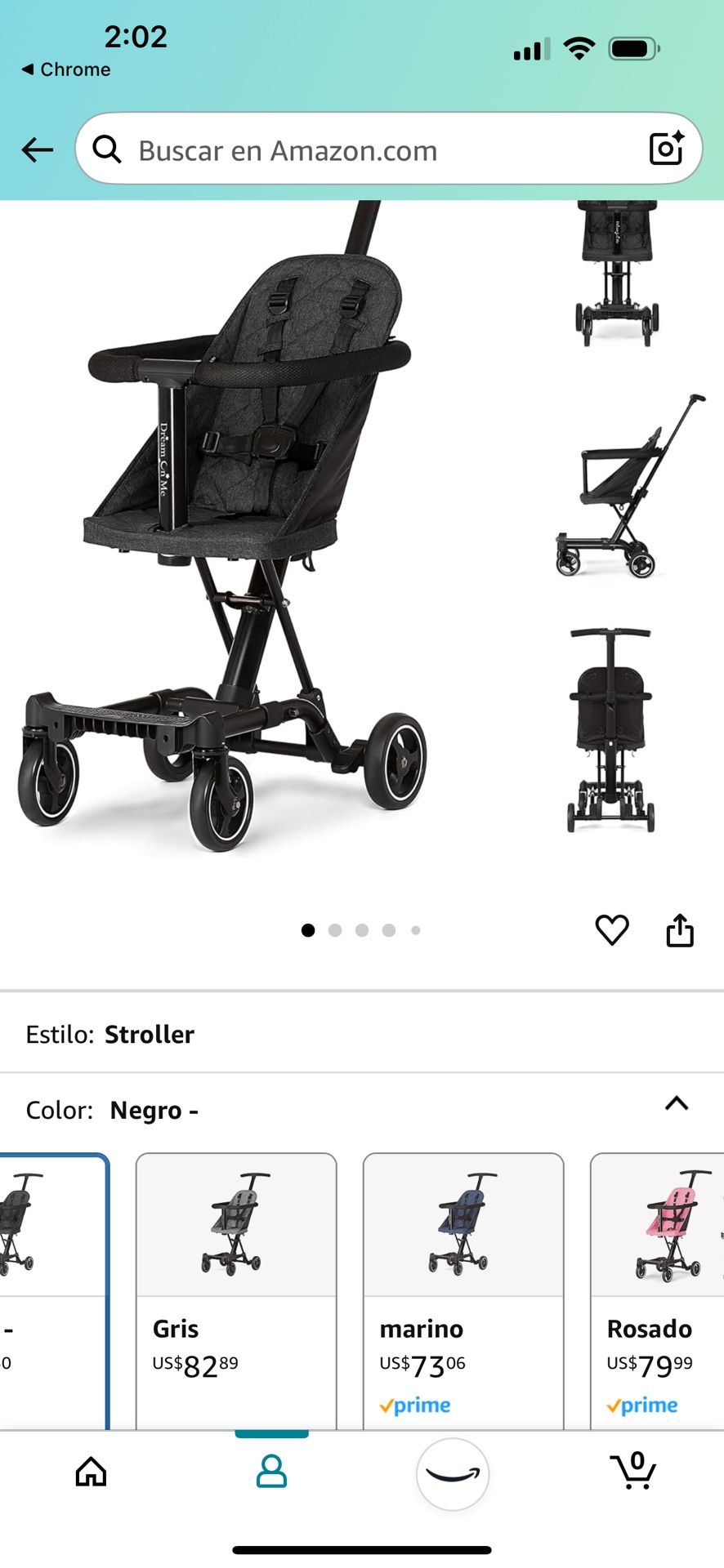View the rear-view stroller image with handle

tap(611, 731)
